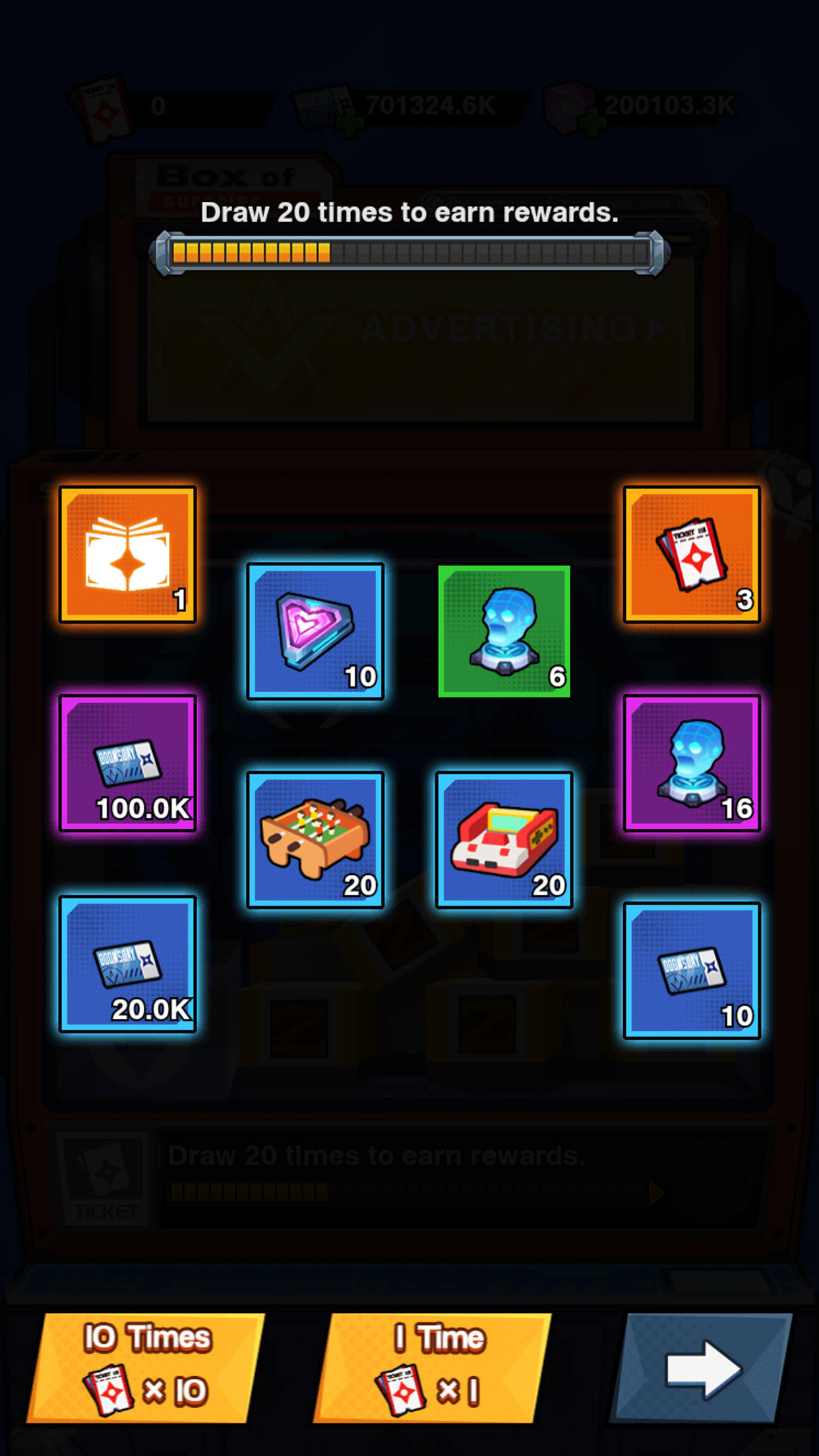The height and width of the screenshot is (1456, 819).
Task: View the 20.0K Doomsday ticket reward
Action: tap(128, 964)
